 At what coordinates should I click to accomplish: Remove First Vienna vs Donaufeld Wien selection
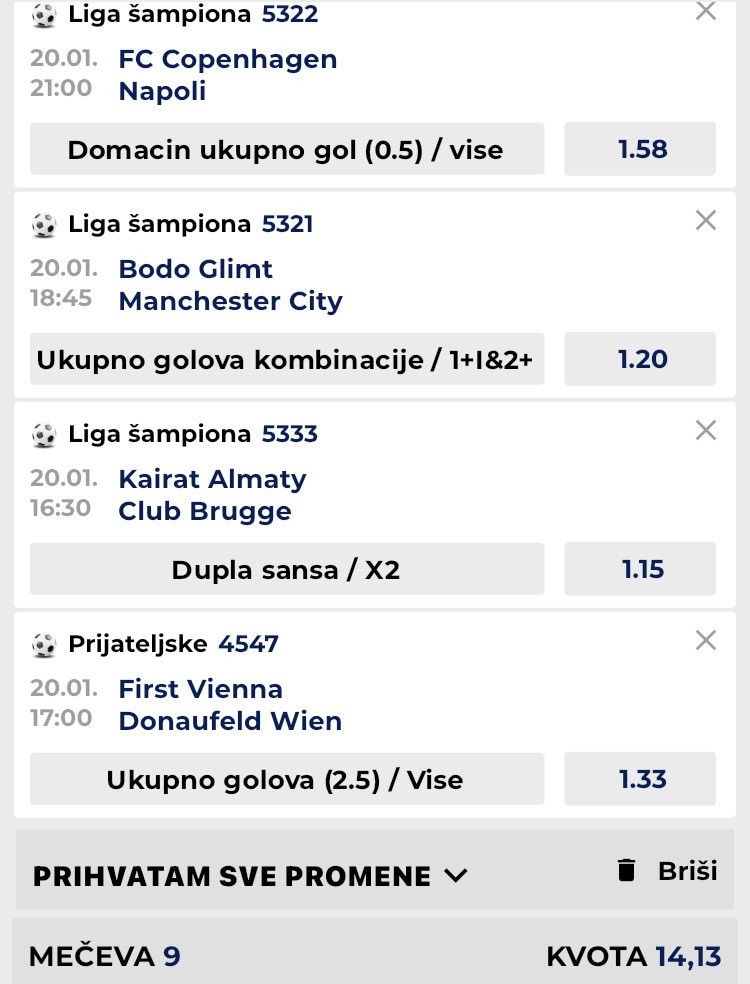coord(706,640)
